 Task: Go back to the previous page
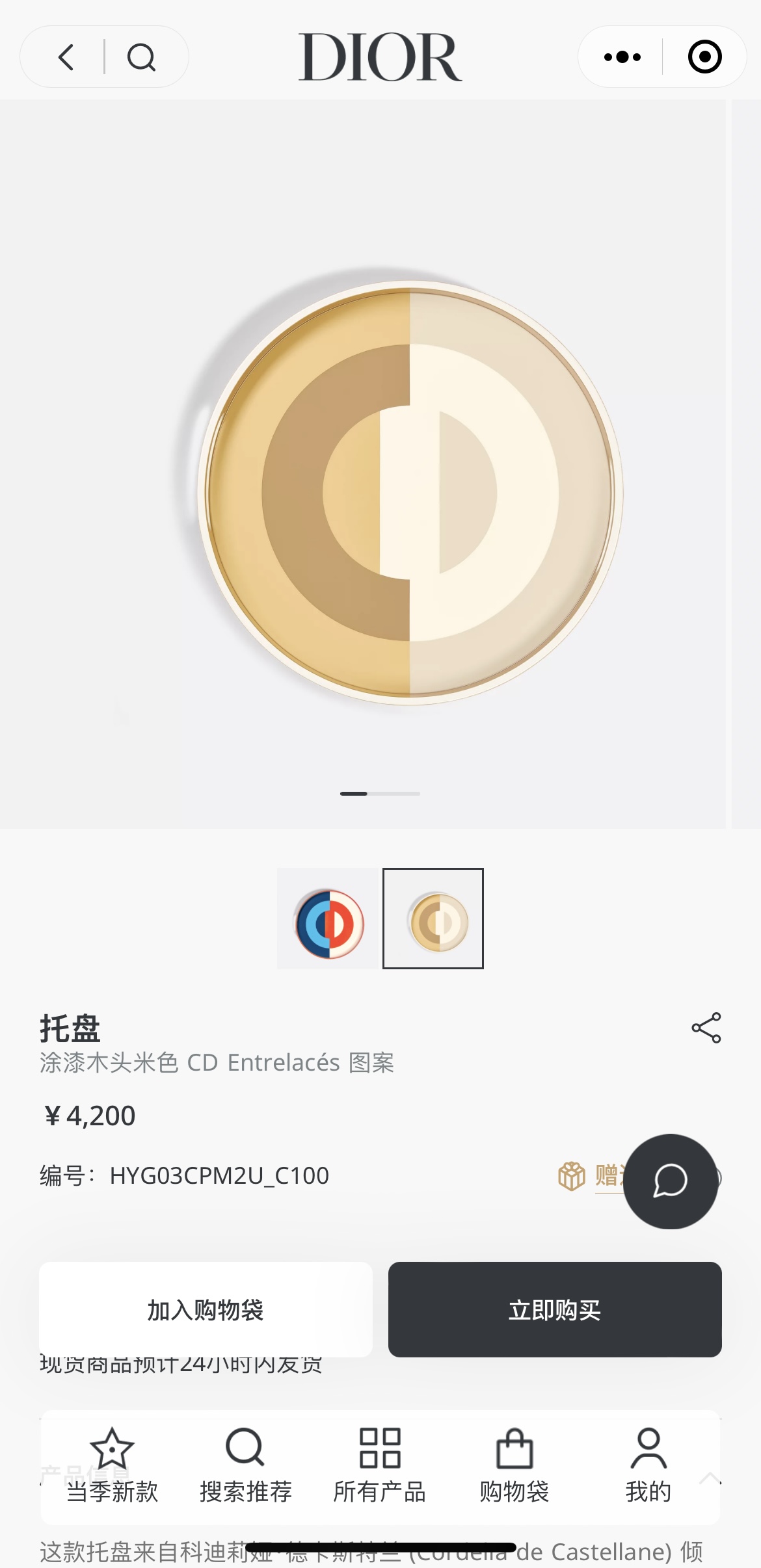tap(66, 57)
